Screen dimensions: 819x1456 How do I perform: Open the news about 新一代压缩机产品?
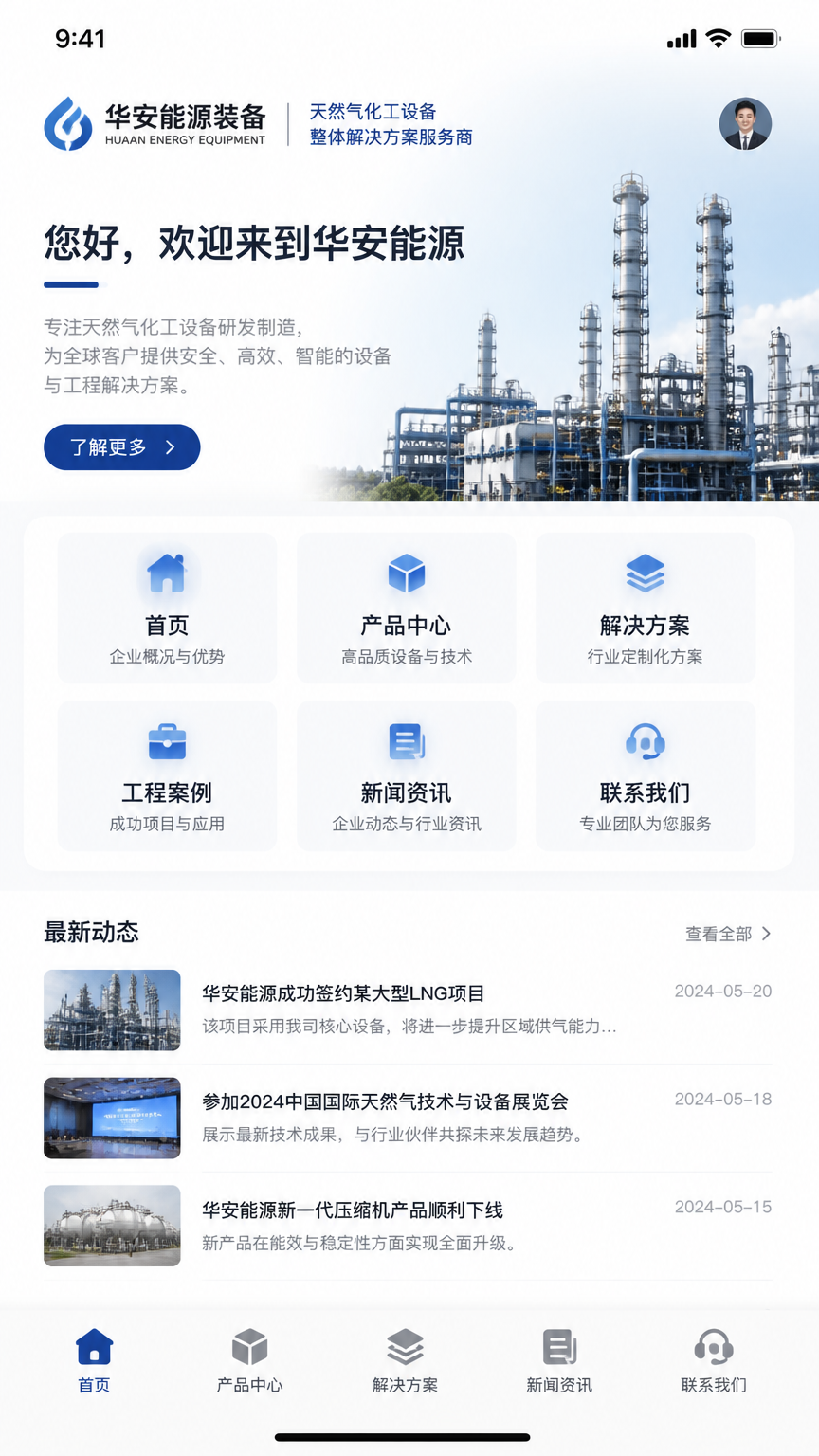[x=408, y=1226]
